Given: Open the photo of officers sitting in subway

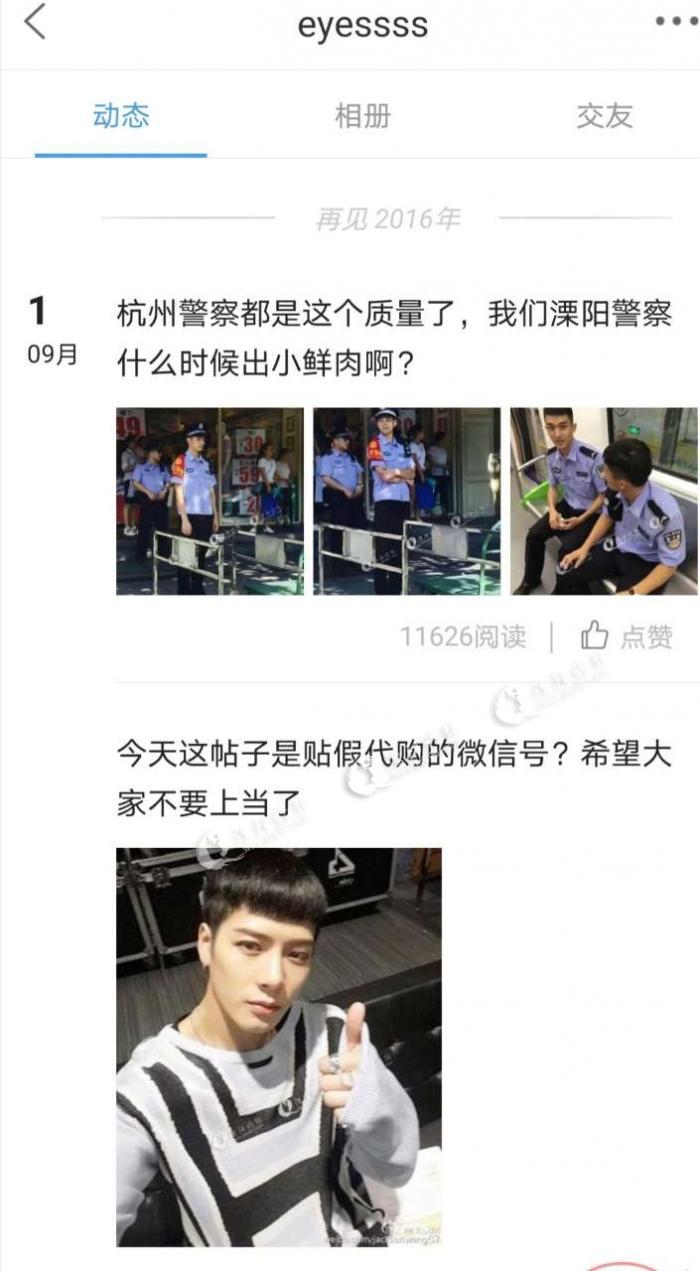Looking at the screenshot, I should tap(603, 501).
